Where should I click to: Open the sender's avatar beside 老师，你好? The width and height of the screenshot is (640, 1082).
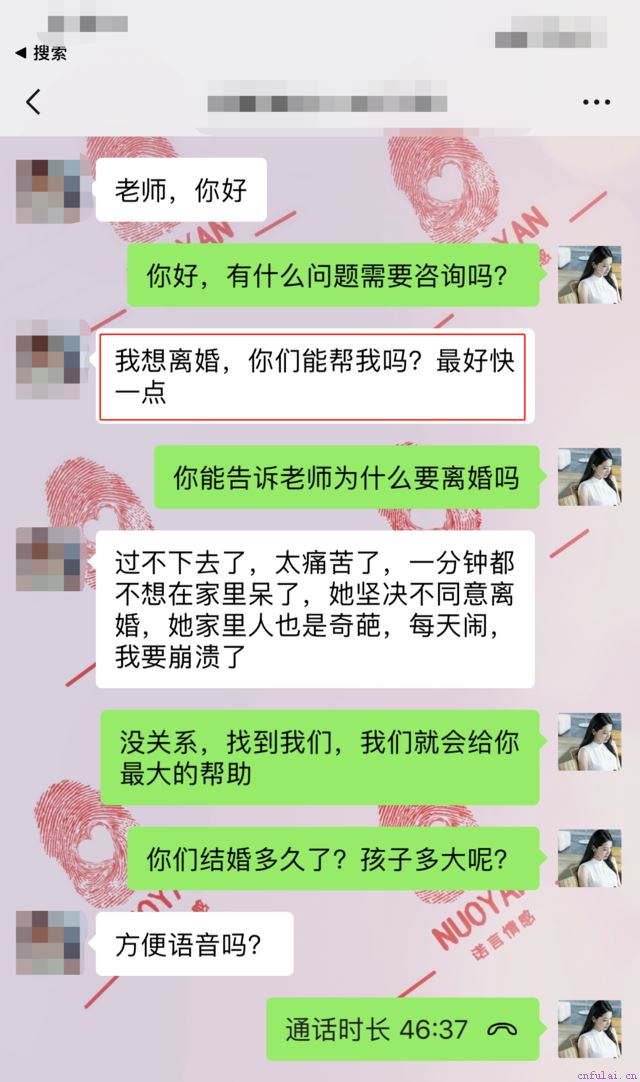click(x=48, y=190)
